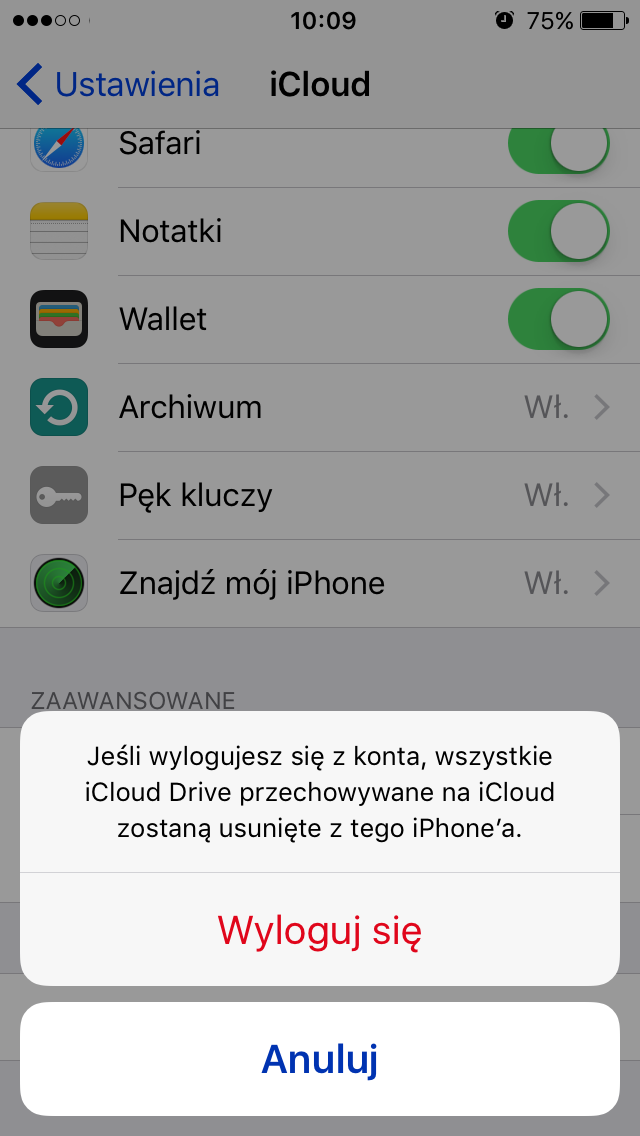Image resolution: width=640 pixels, height=1136 pixels.
Task: Confirm with Wyloguj się
Action: 320,930
